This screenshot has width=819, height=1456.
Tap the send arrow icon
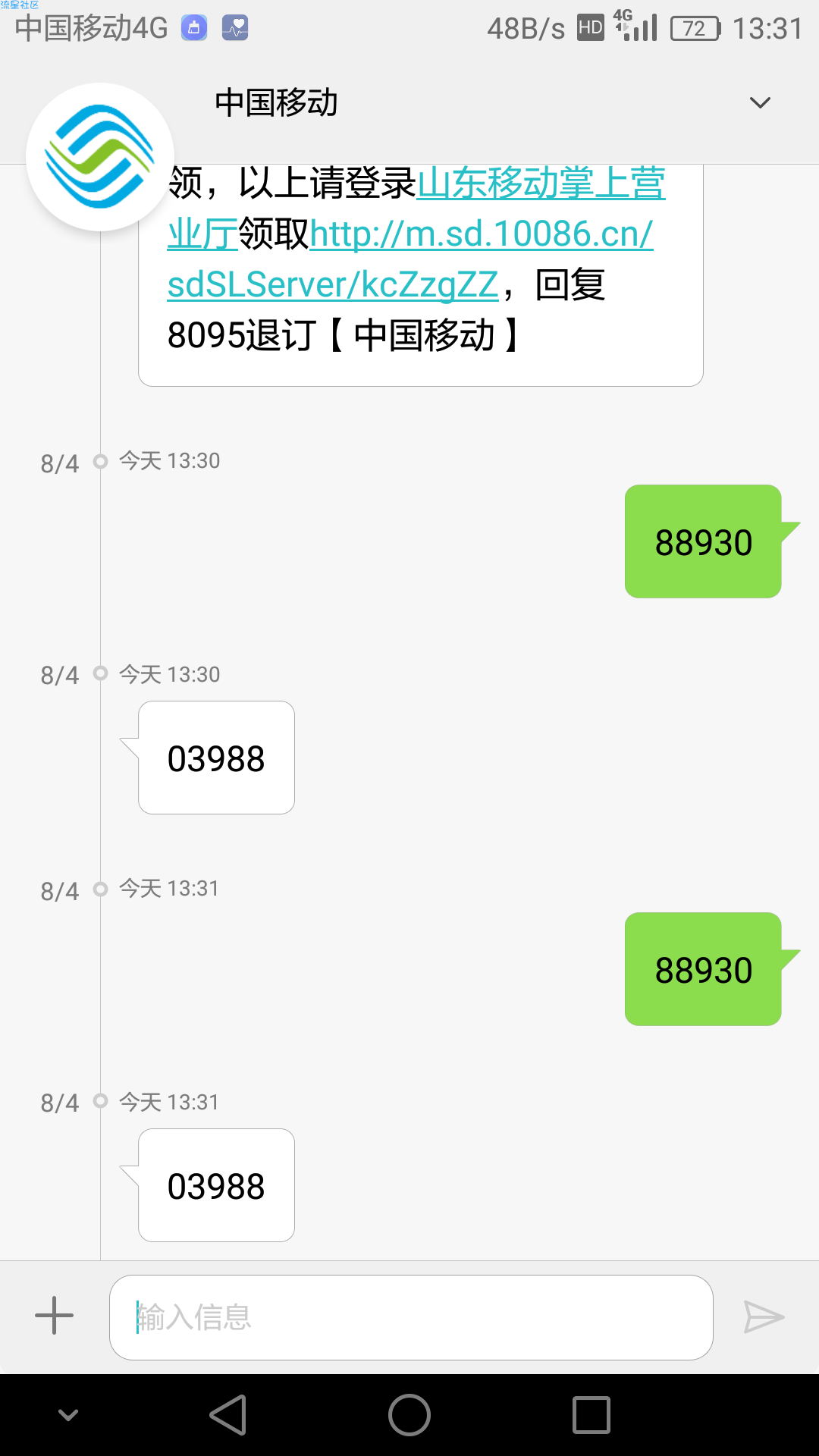(x=764, y=1316)
